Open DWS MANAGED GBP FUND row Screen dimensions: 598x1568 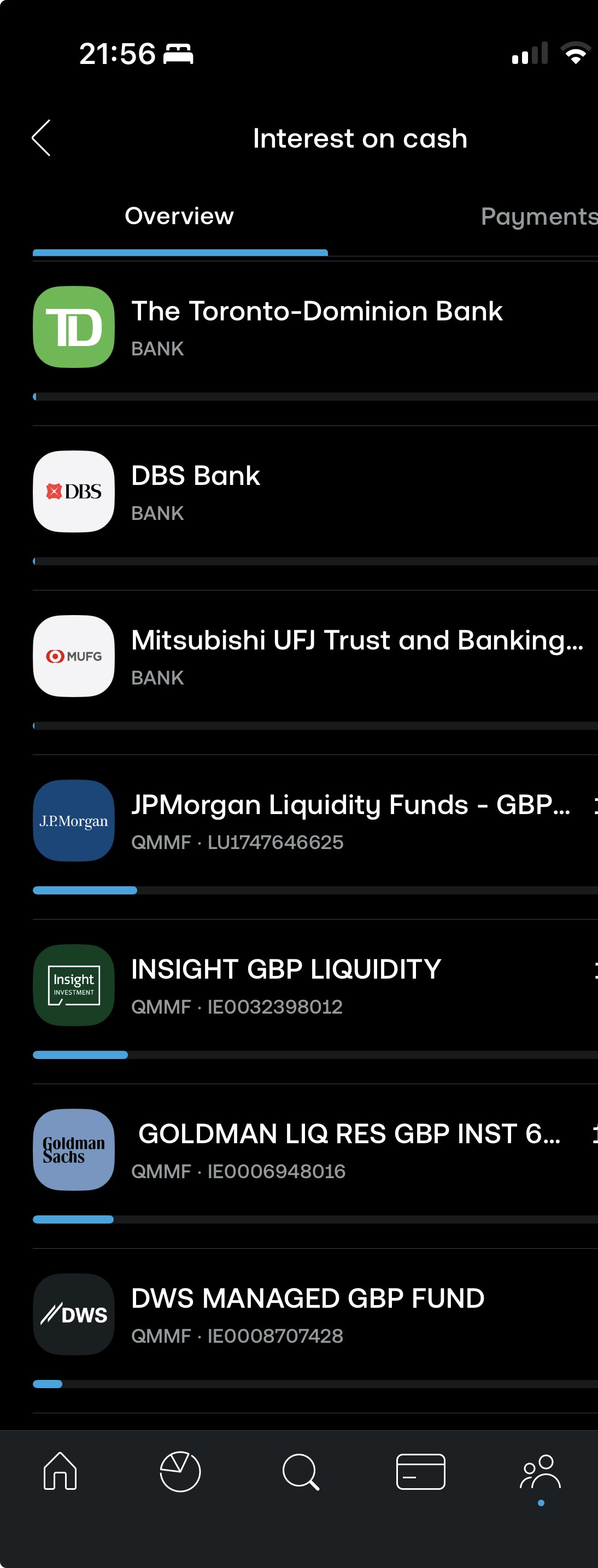(316, 1315)
